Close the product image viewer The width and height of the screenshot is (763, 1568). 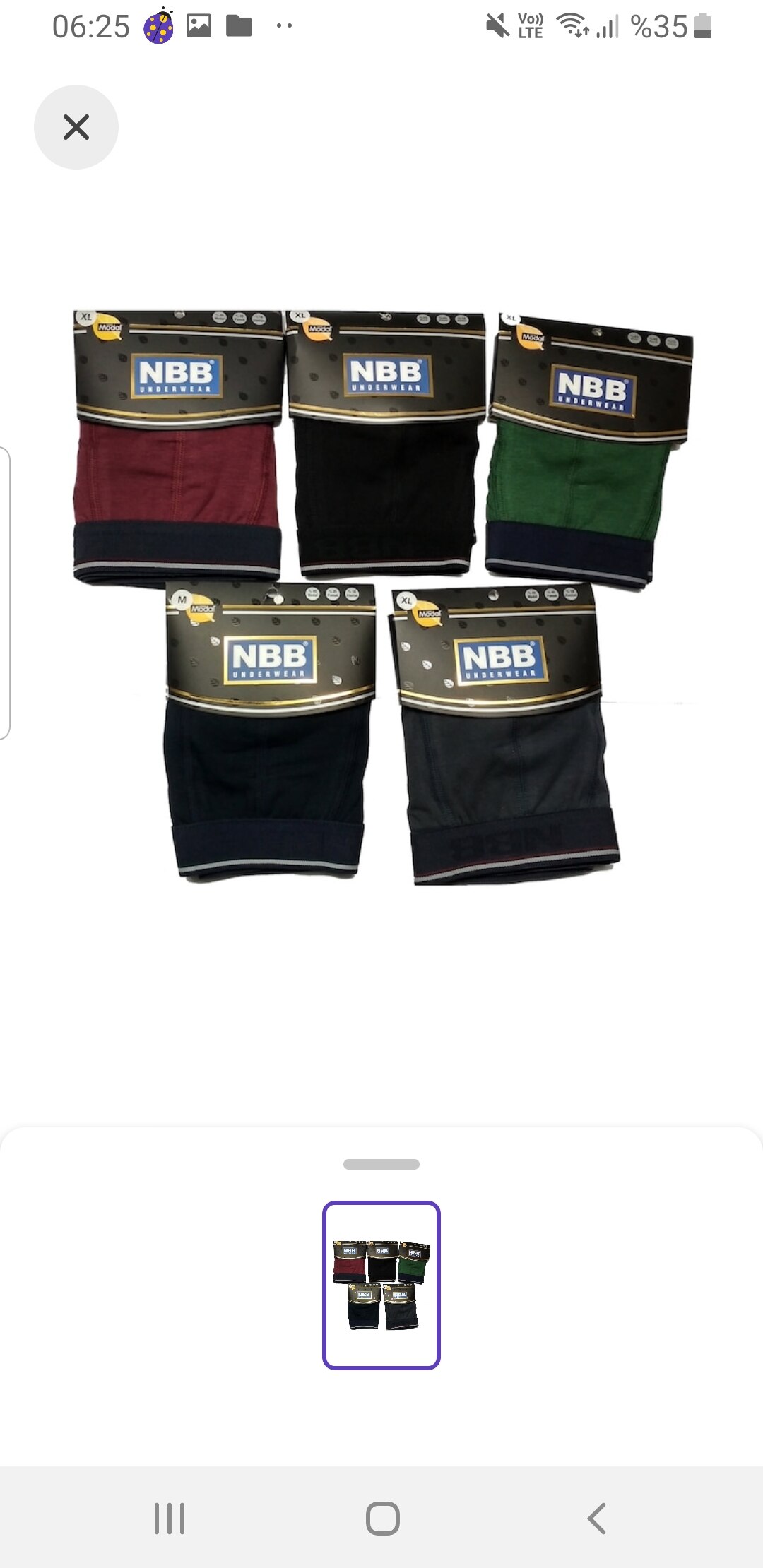[x=76, y=127]
